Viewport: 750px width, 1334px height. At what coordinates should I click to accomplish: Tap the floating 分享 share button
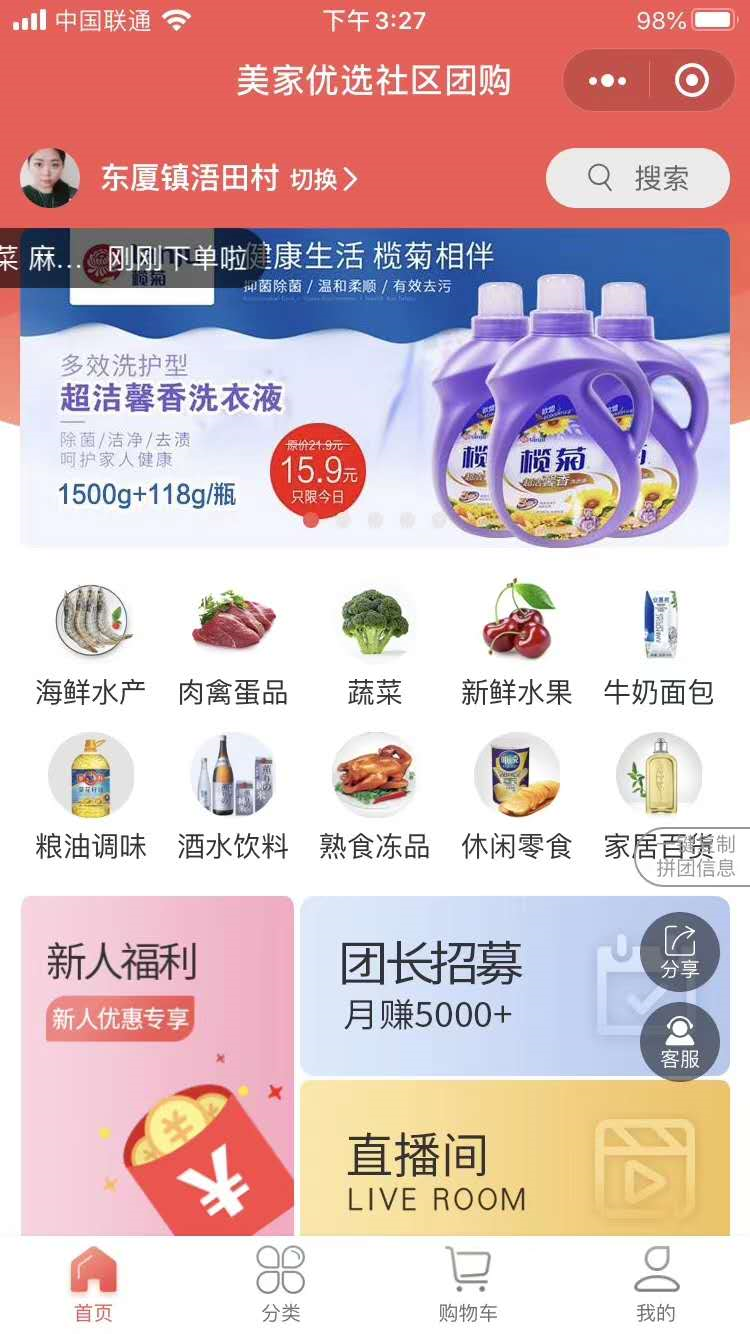coord(680,951)
